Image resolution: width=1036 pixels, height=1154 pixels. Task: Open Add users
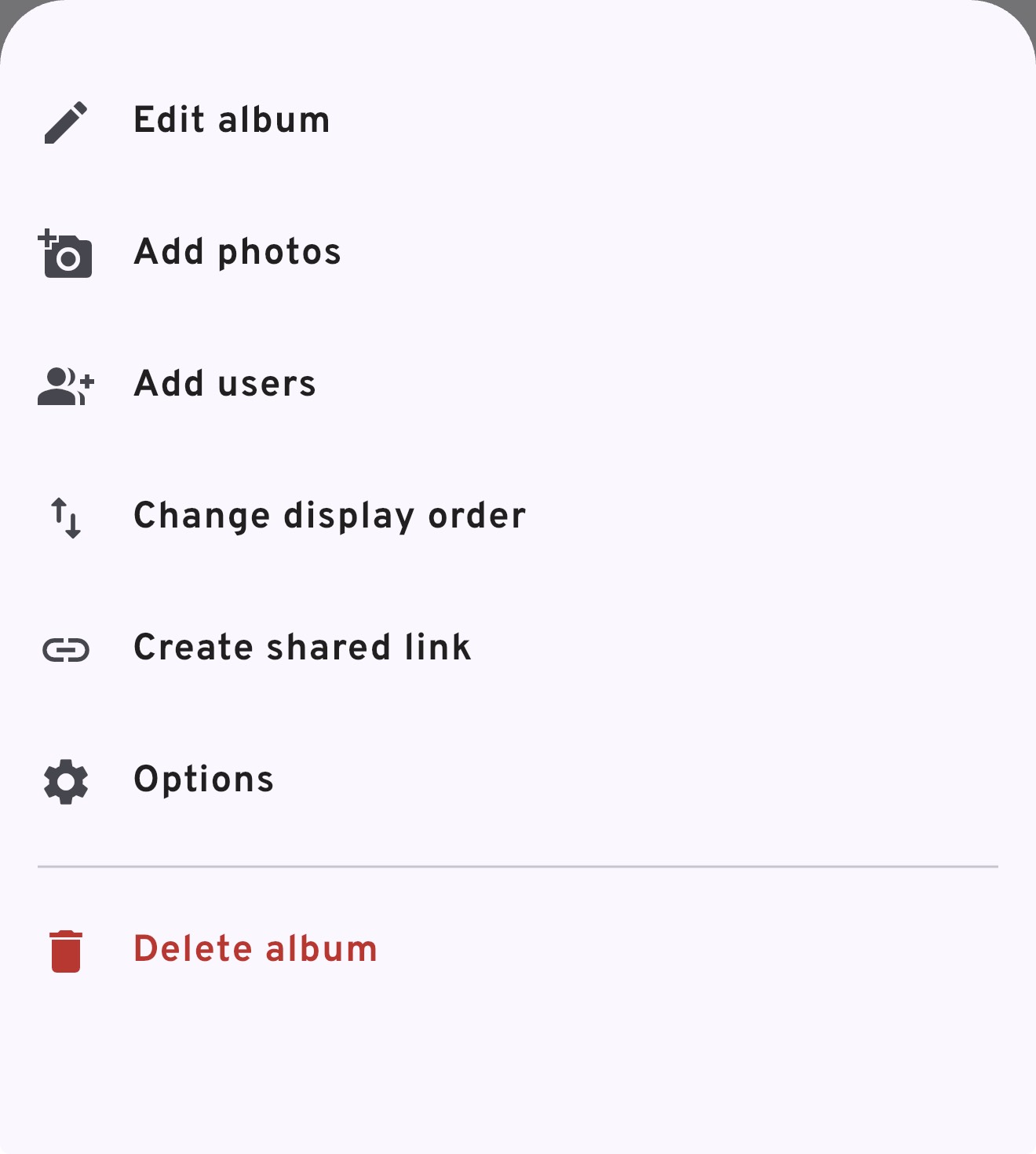[224, 385]
